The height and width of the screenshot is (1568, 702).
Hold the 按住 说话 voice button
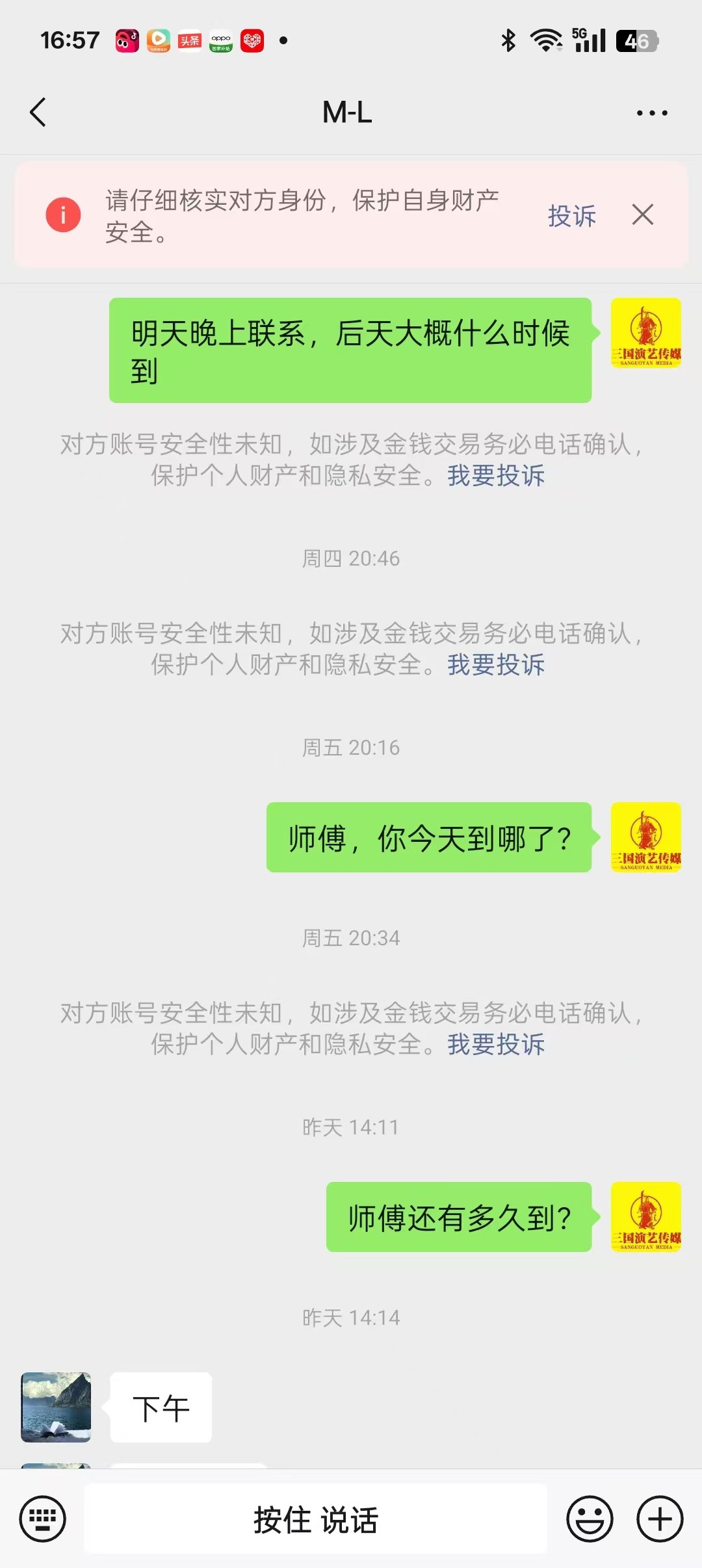coord(316,1519)
